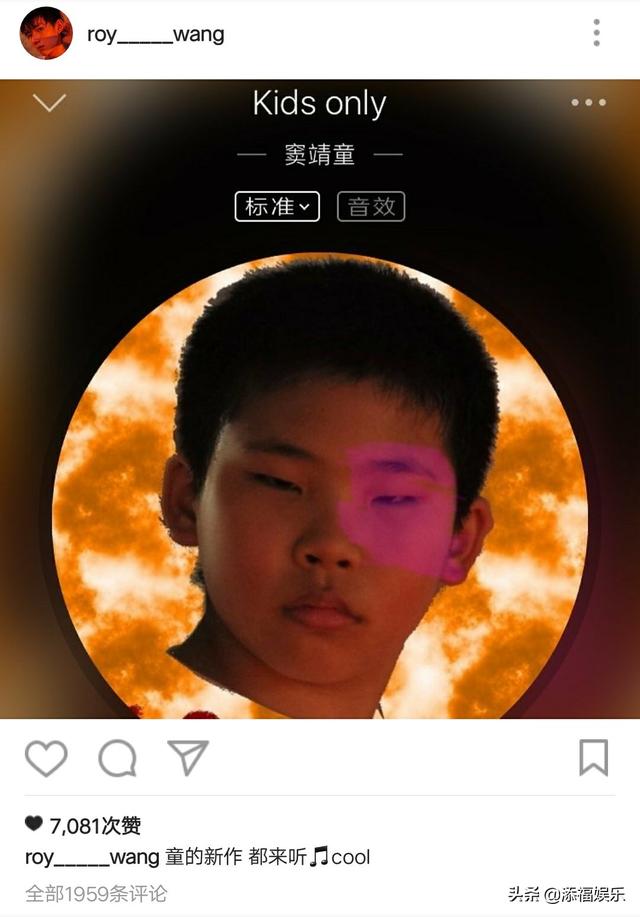
Task: View all 1959 comments
Action: pyautogui.click(x=96, y=893)
